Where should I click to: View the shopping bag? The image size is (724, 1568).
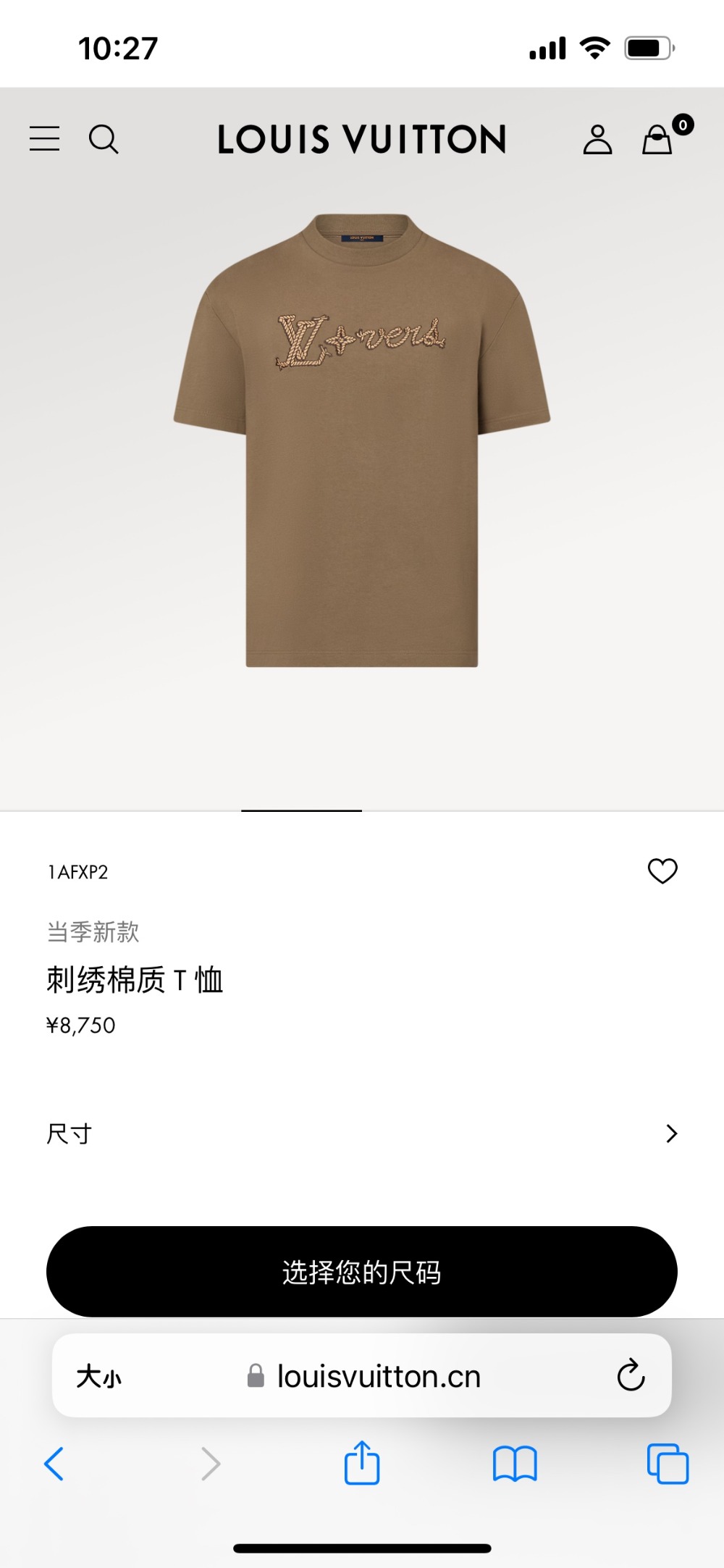(657, 139)
